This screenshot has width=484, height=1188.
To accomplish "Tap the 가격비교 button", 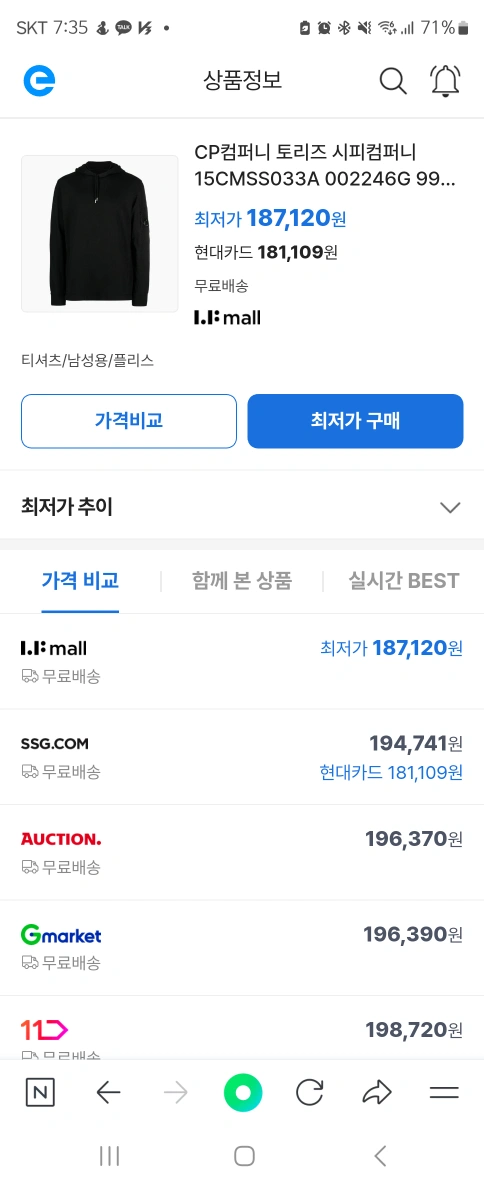I will [129, 420].
